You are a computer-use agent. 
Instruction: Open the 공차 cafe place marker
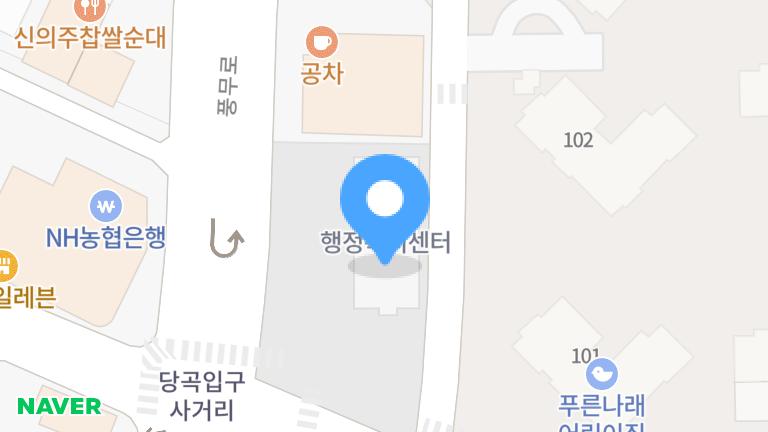321,43
